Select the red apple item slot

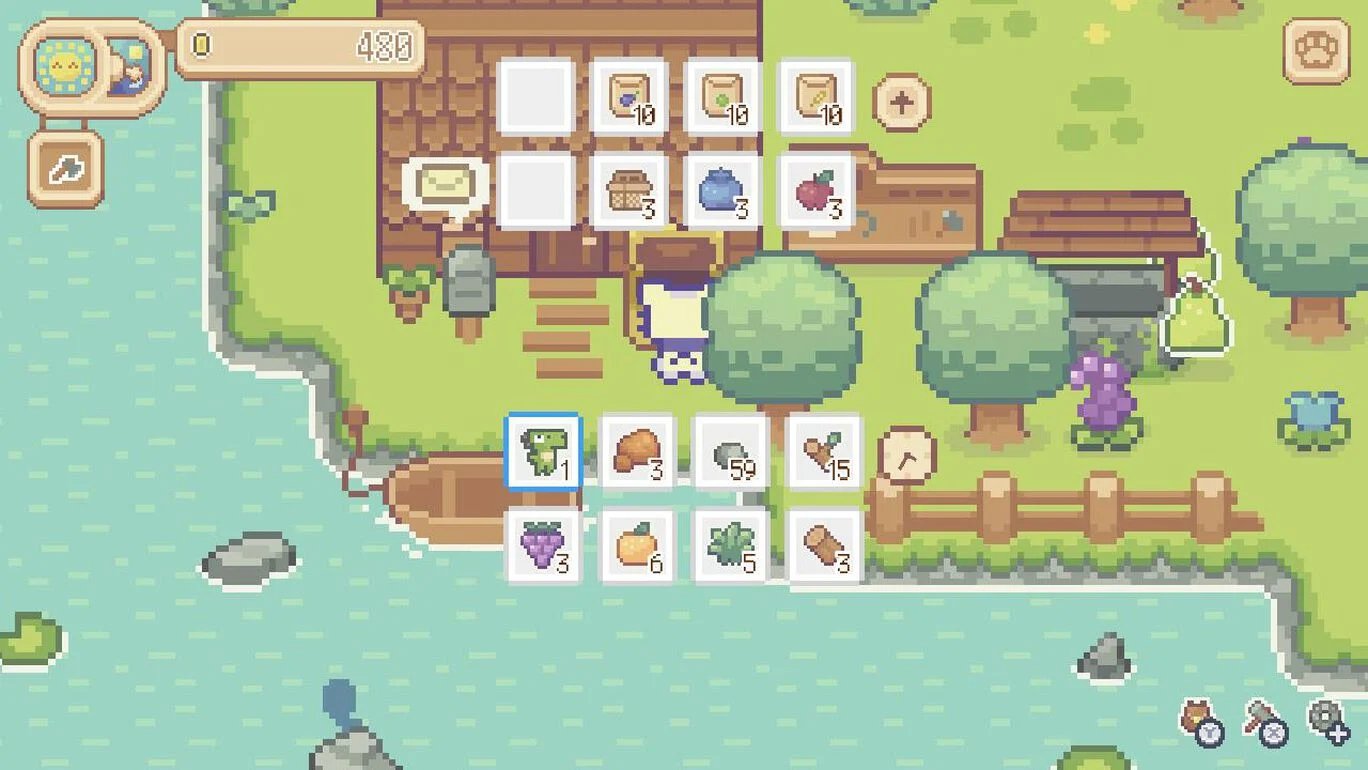[816, 190]
